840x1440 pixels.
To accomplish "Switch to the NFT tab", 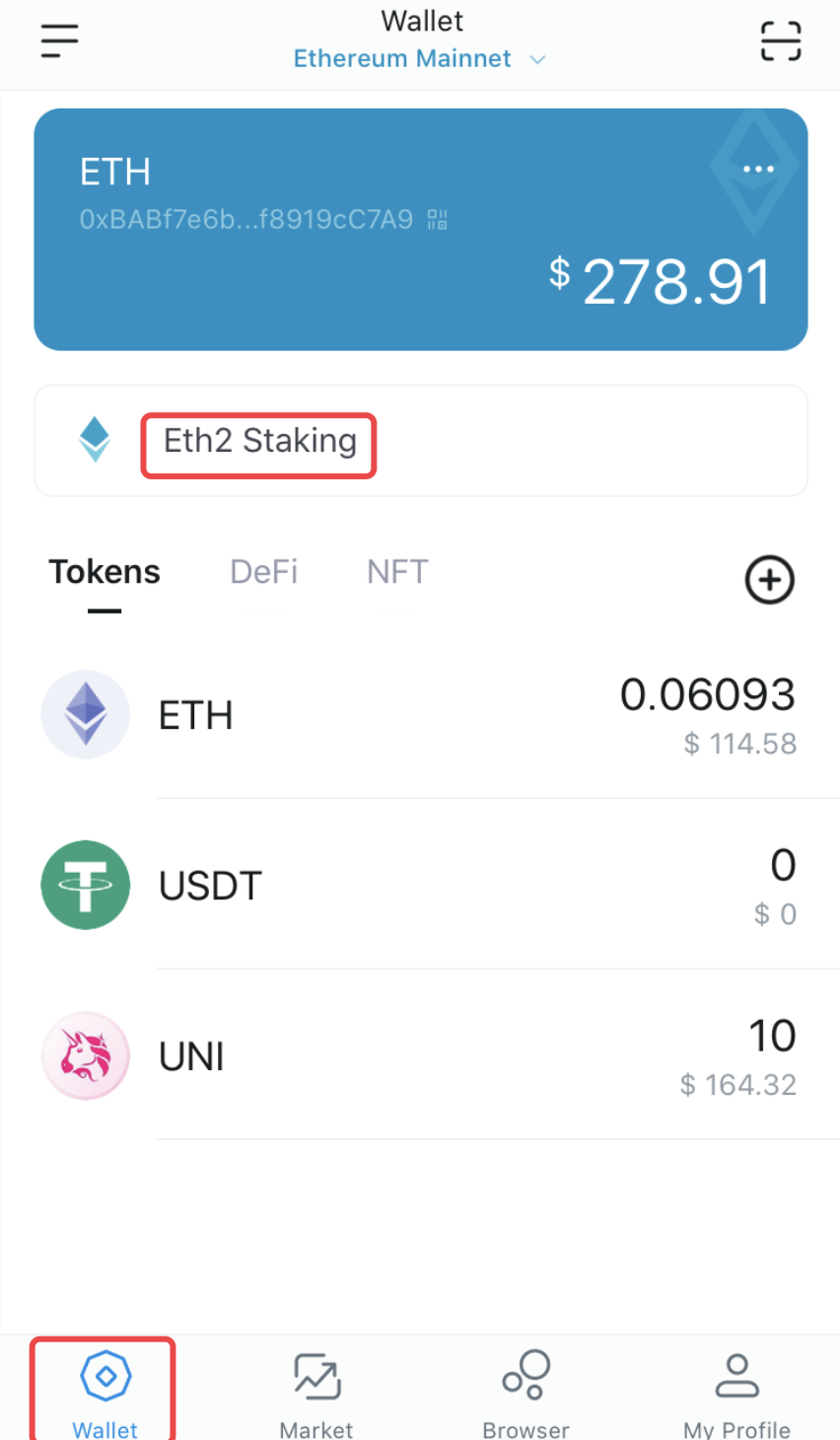I will (x=397, y=572).
